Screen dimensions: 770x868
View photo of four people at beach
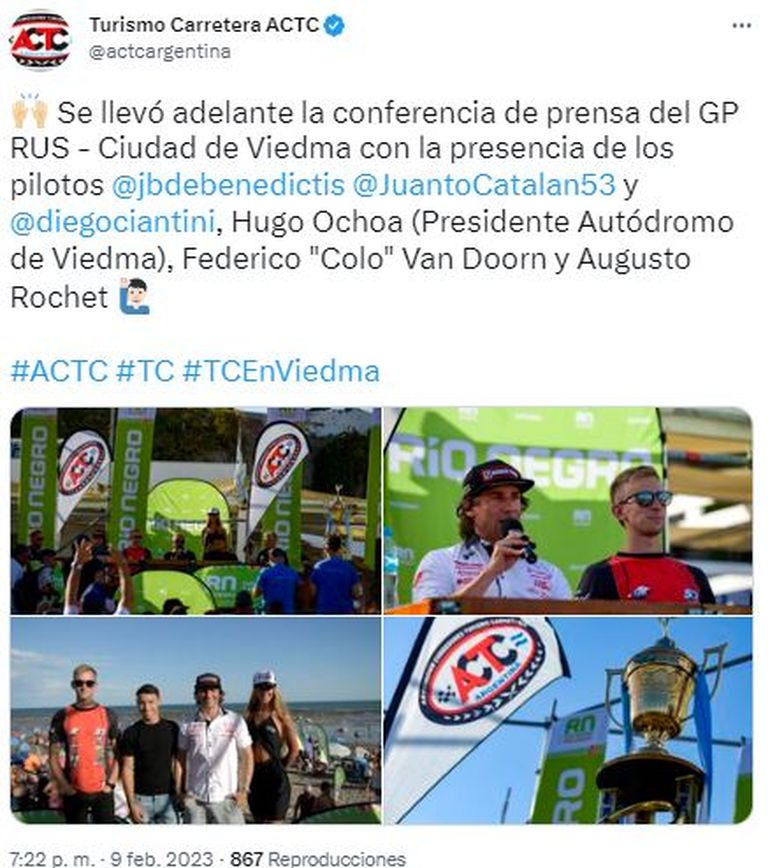(196, 720)
